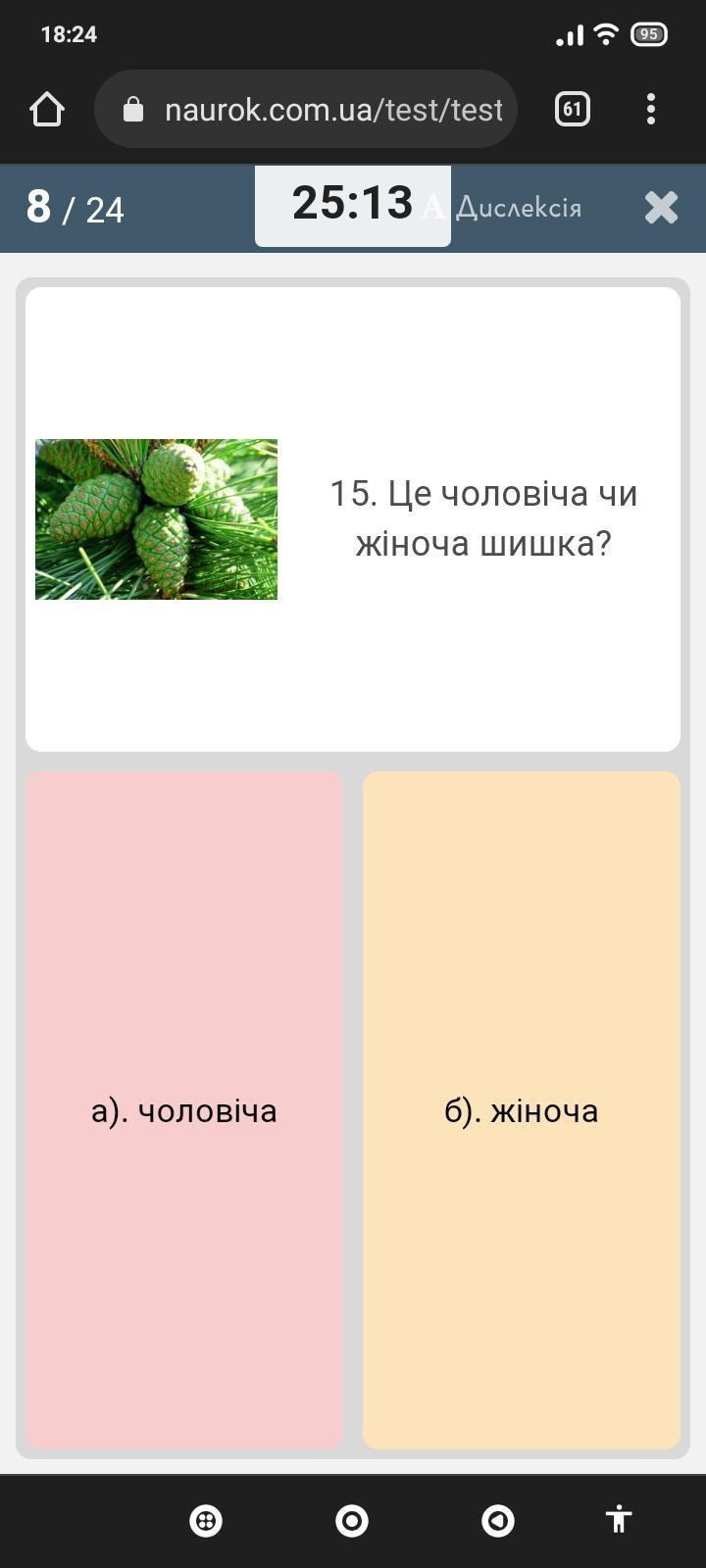Open the browser tab switcher showing 61
Image resolution: width=706 pixels, height=1568 pixels.
click(x=573, y=109)
